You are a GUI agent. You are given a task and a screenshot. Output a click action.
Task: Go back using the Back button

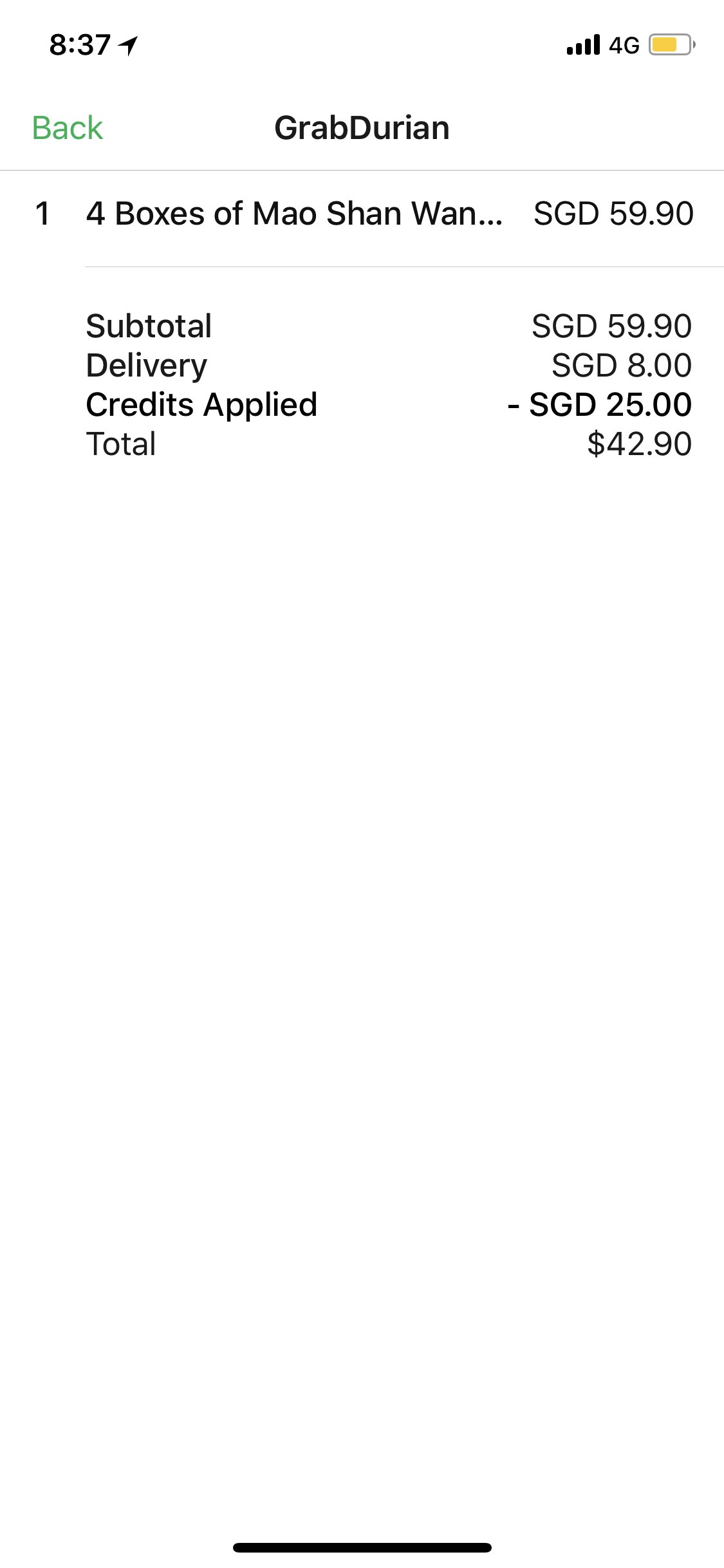[x=68, y=128]
